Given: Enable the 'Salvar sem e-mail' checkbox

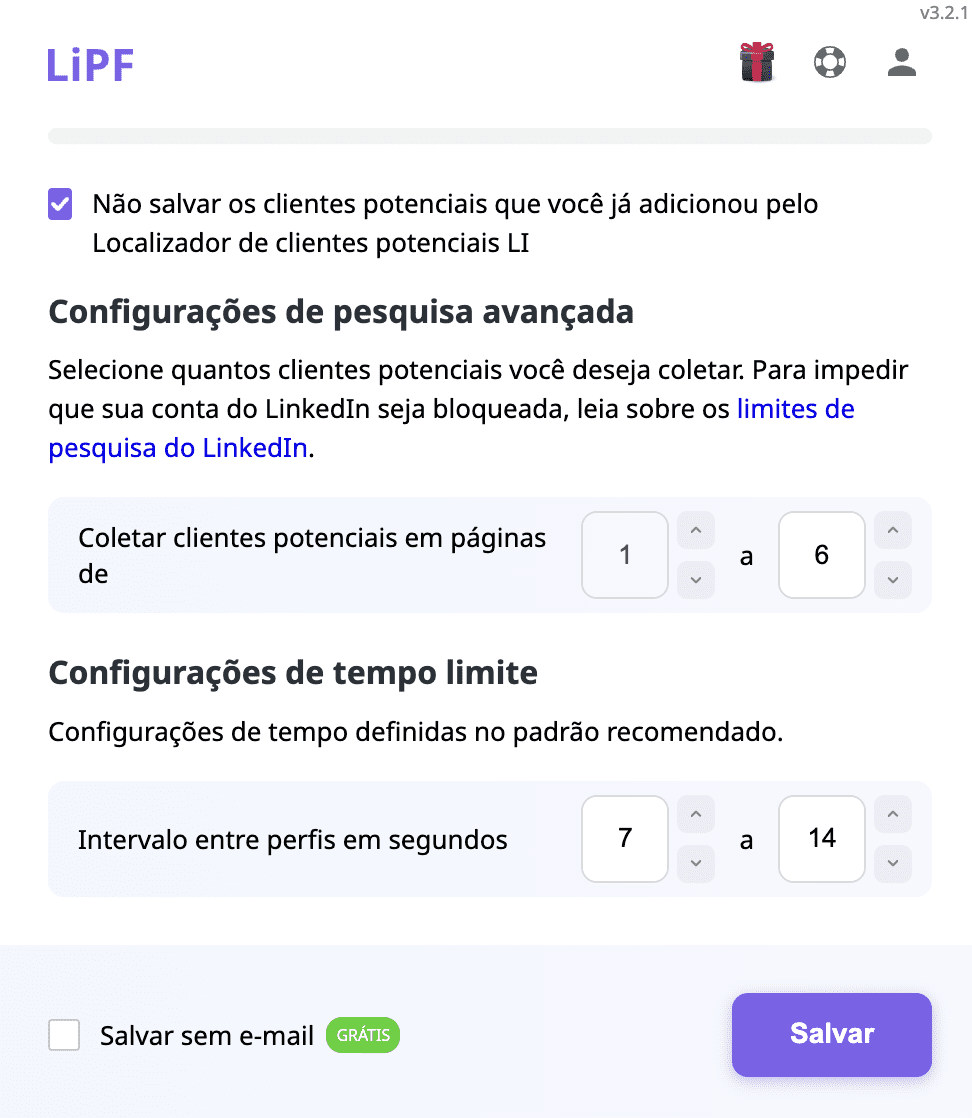Looking at the screenshot, I should click(65, 1035).
